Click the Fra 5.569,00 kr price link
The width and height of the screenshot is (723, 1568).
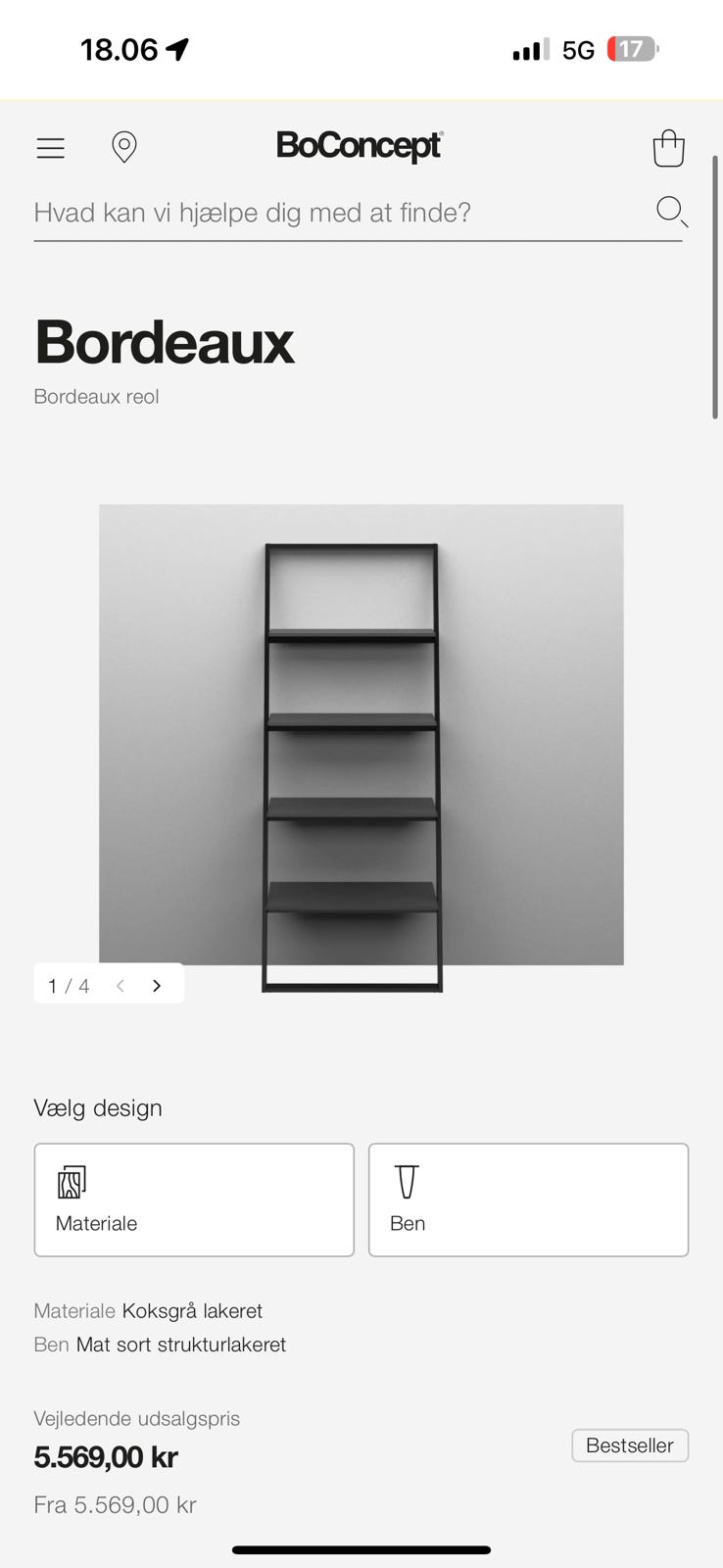point(115,1504)
